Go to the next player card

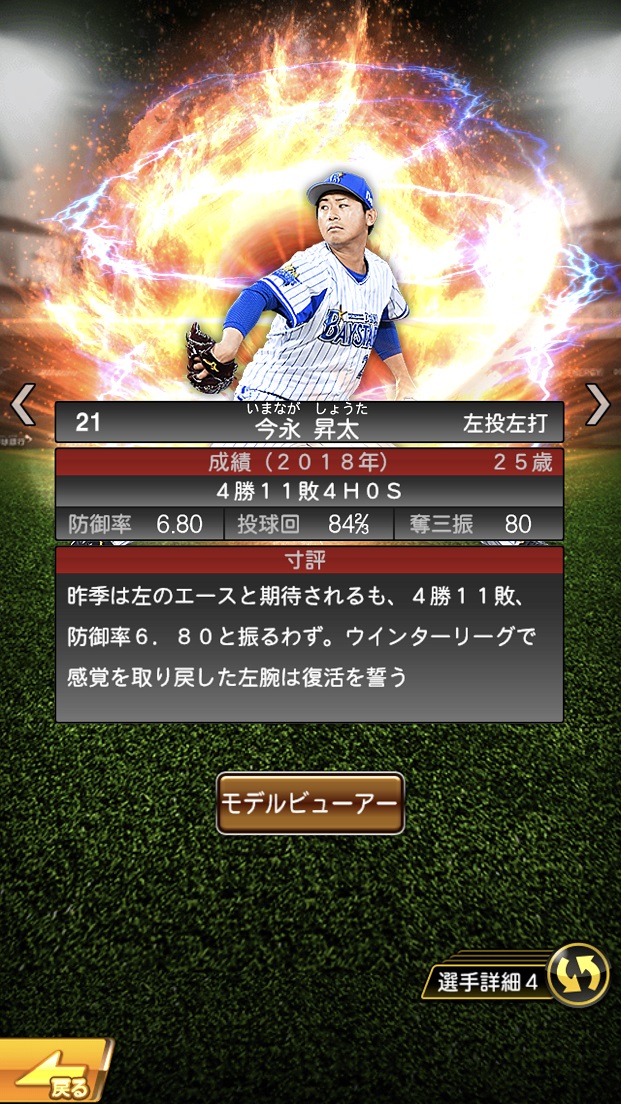tap(598, 405)
